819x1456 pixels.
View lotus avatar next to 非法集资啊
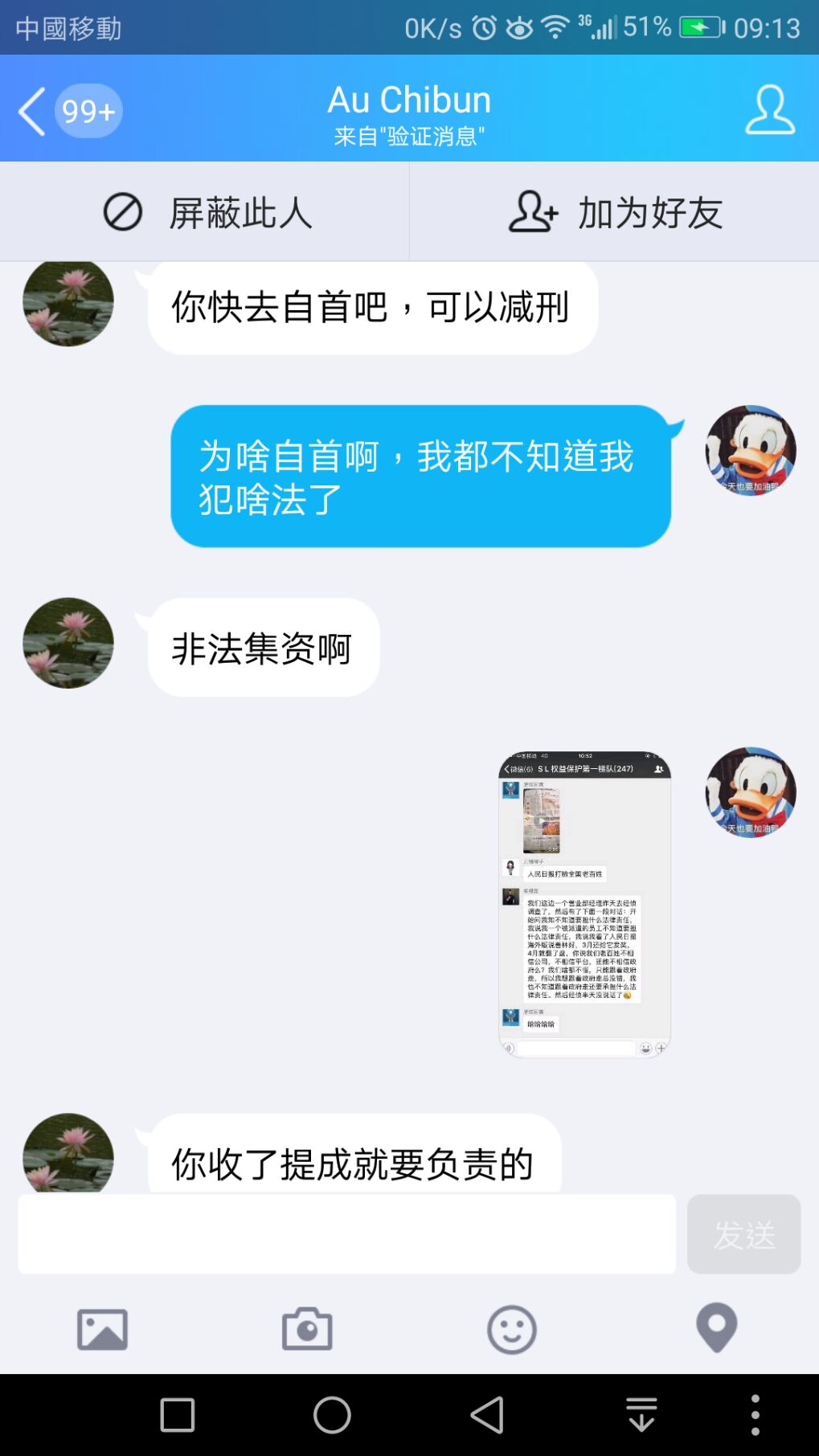point(68,643)
